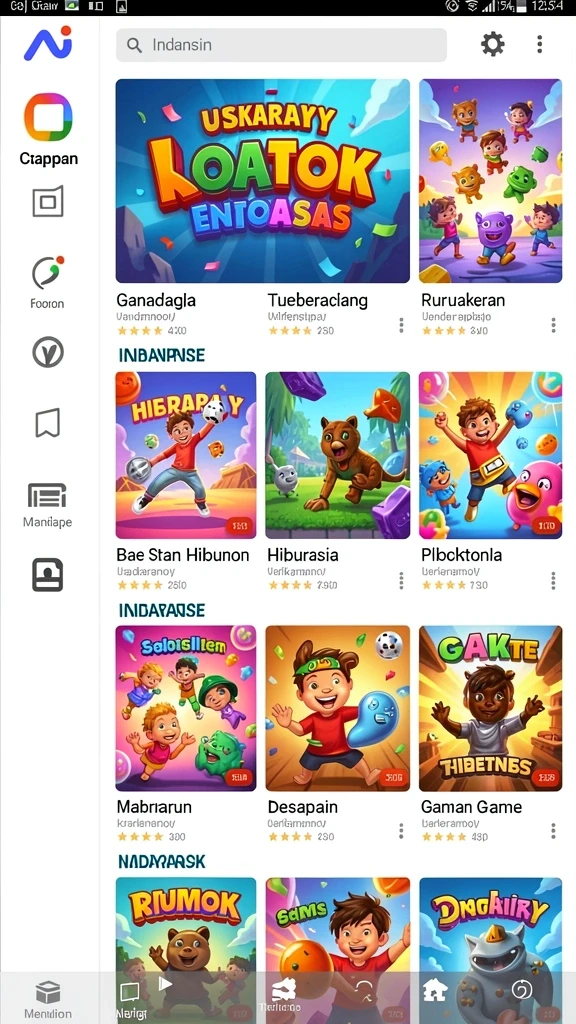Open settings gear icon
576x1024 pixels.
point(492,44)
